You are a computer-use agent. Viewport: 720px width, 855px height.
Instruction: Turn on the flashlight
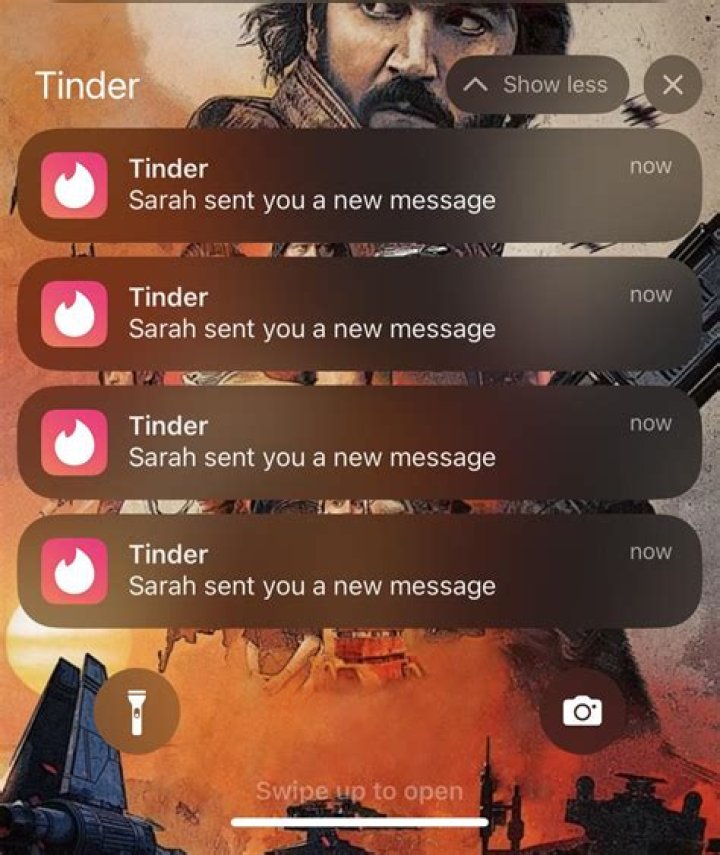pos(137,711)
